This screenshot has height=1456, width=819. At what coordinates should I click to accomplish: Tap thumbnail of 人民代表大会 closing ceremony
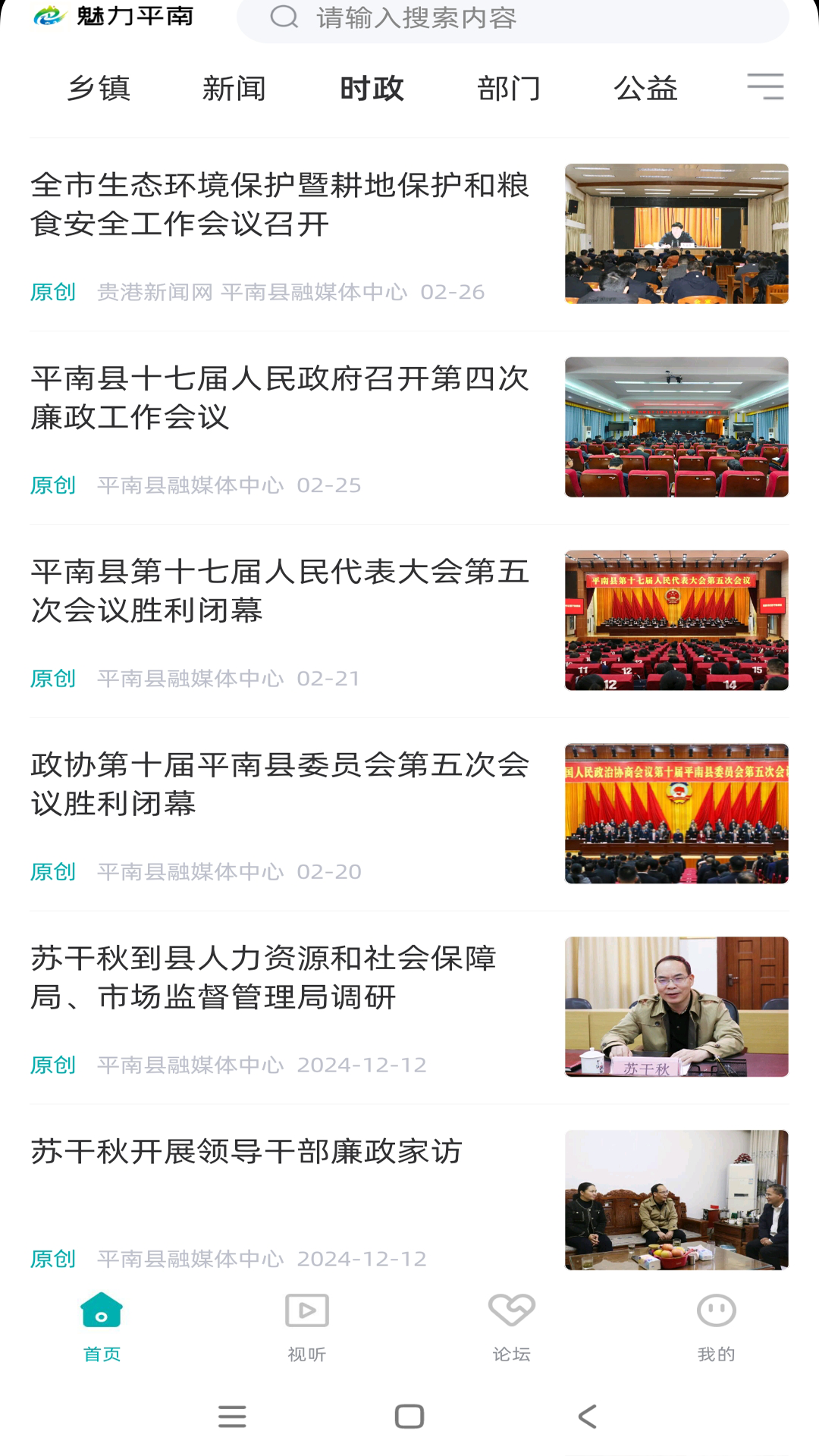[677, 620]
